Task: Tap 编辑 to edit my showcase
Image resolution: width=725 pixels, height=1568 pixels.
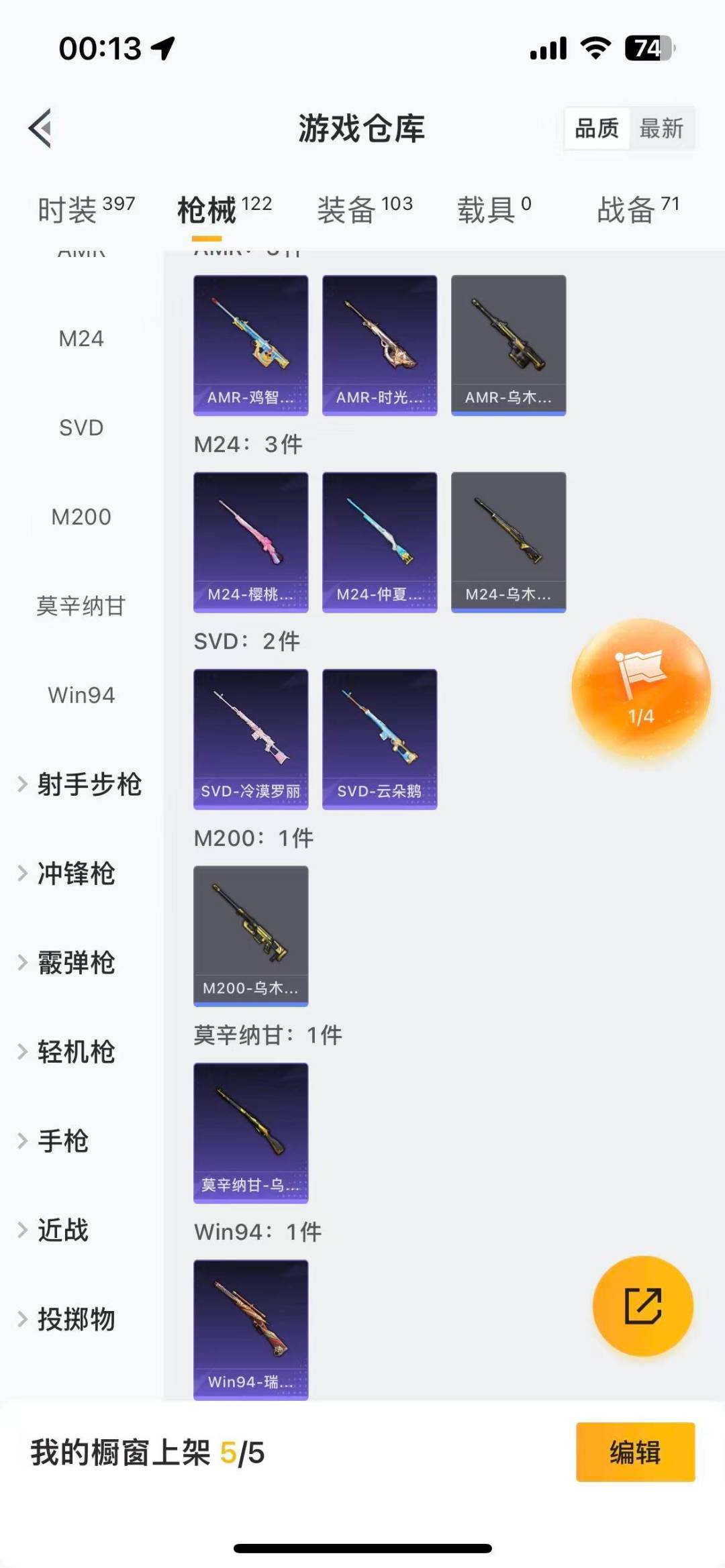Action: (x=635, y=1452)
